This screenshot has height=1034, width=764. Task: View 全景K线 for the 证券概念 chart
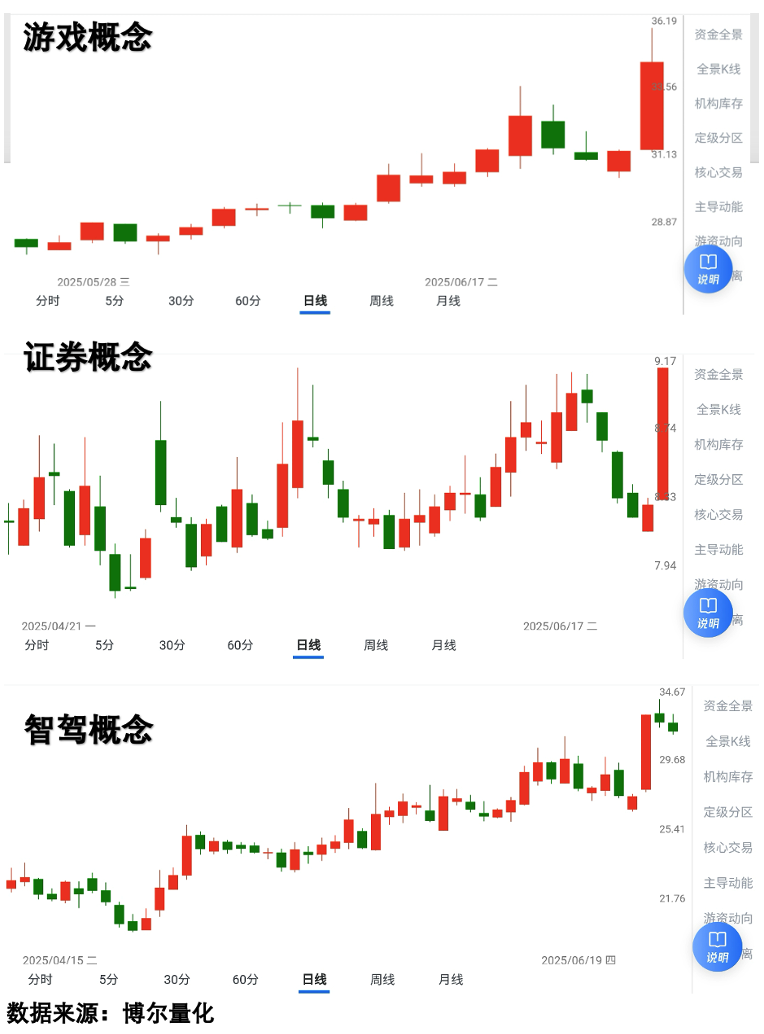717,410
